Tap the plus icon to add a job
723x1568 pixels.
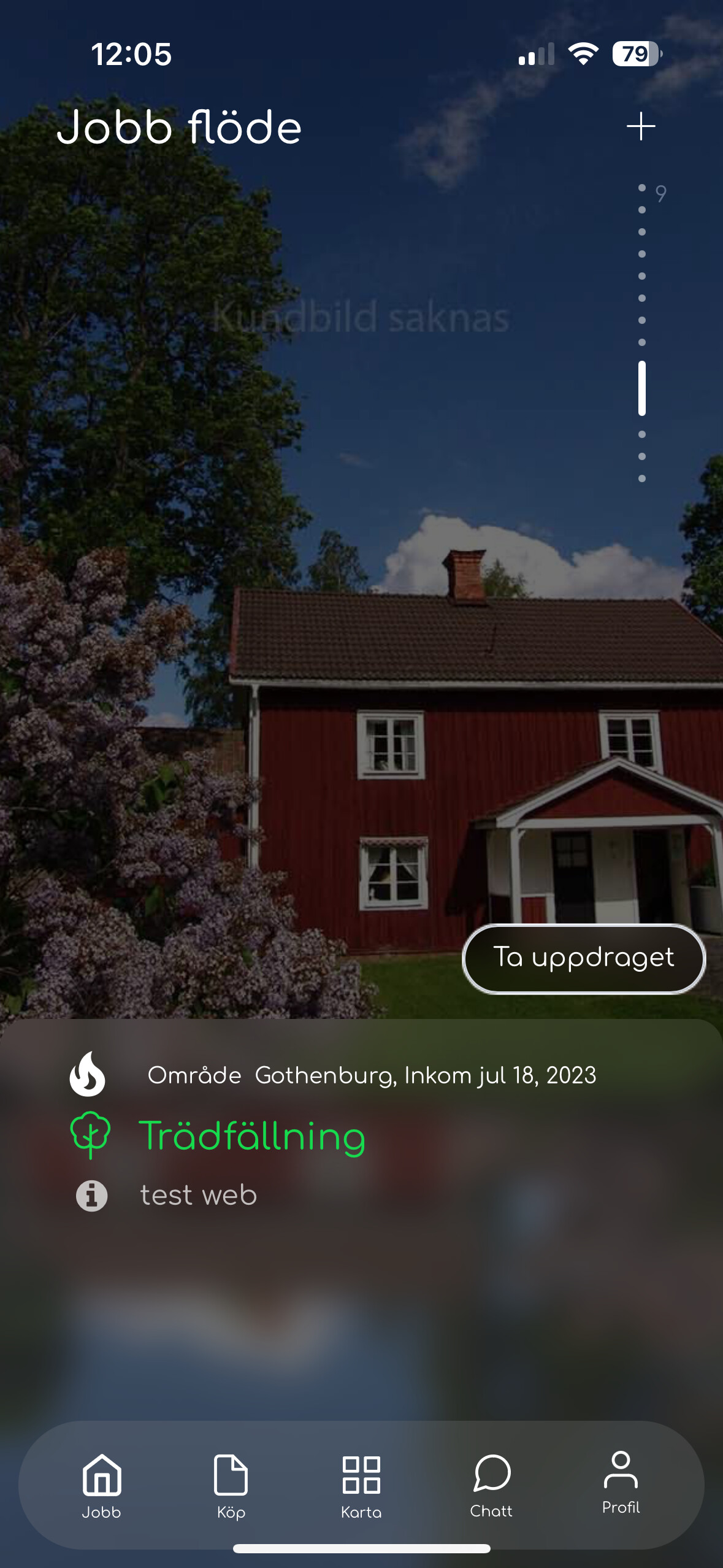tap(641, 126)
